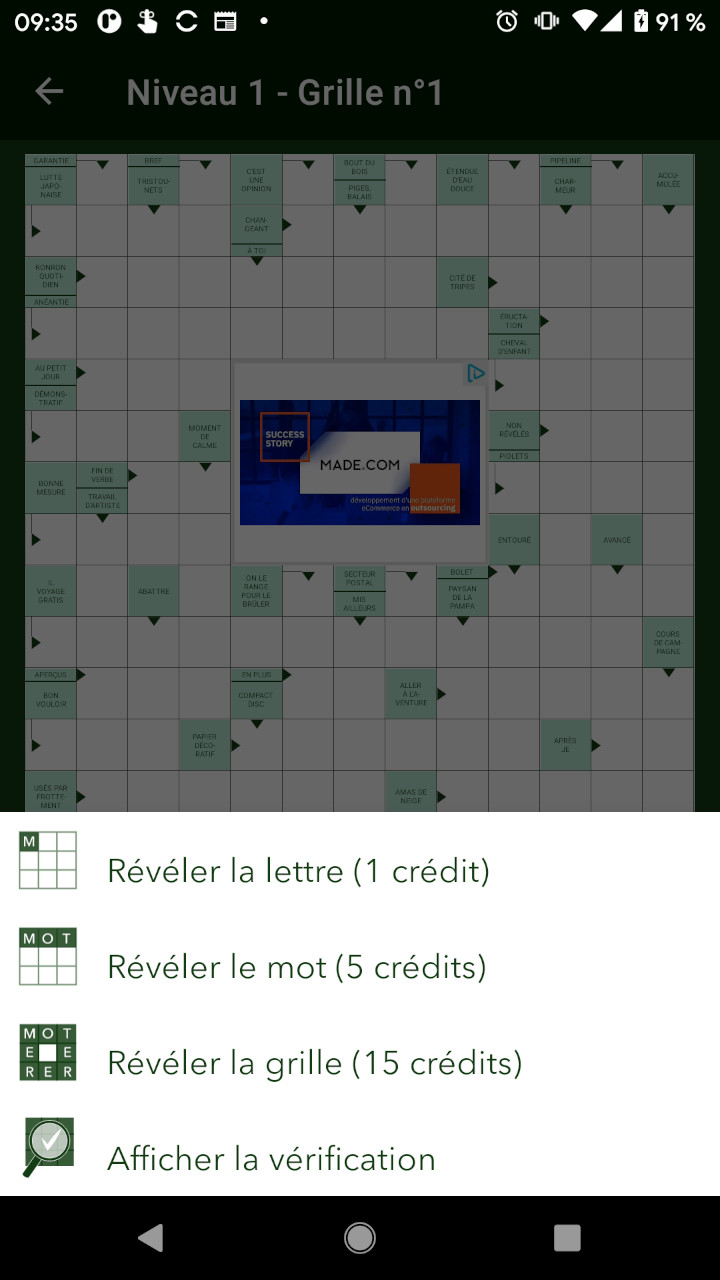720x1280 pixels.
Task: Go to the system home screen
Action: click(x=360, y=1238)
